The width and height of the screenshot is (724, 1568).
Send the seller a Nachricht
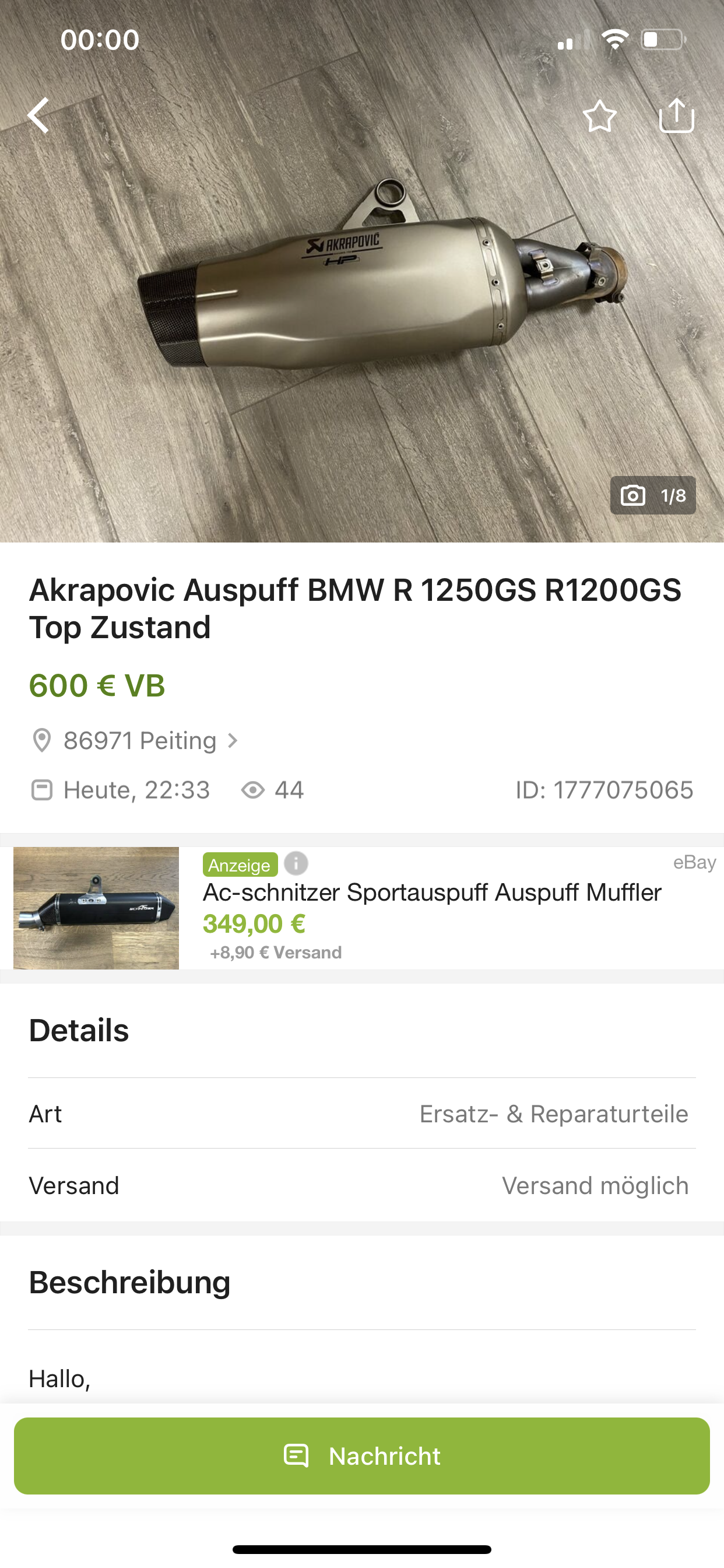point(362,1456)
